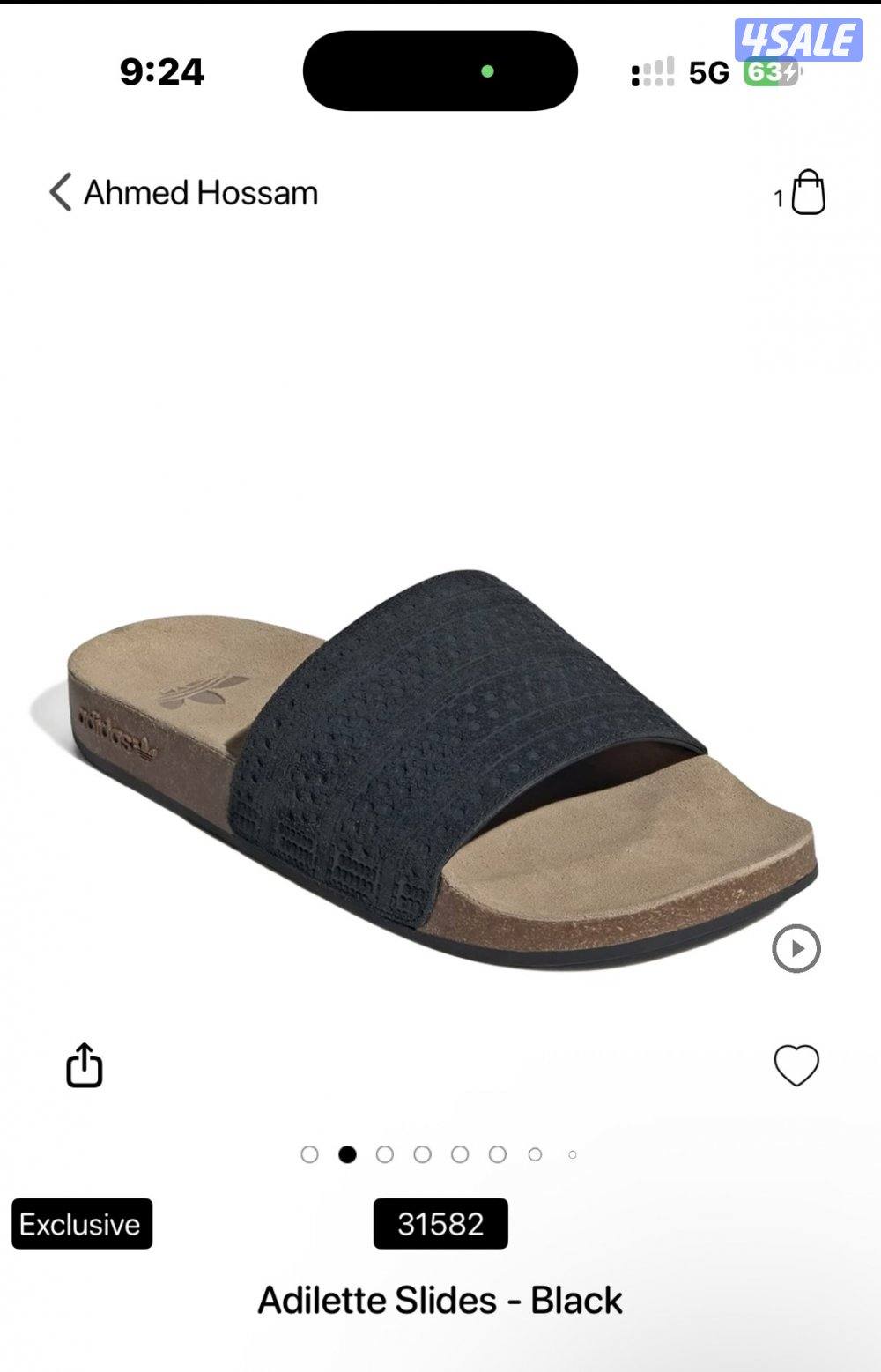Open the shopping bag

(807, 193)
